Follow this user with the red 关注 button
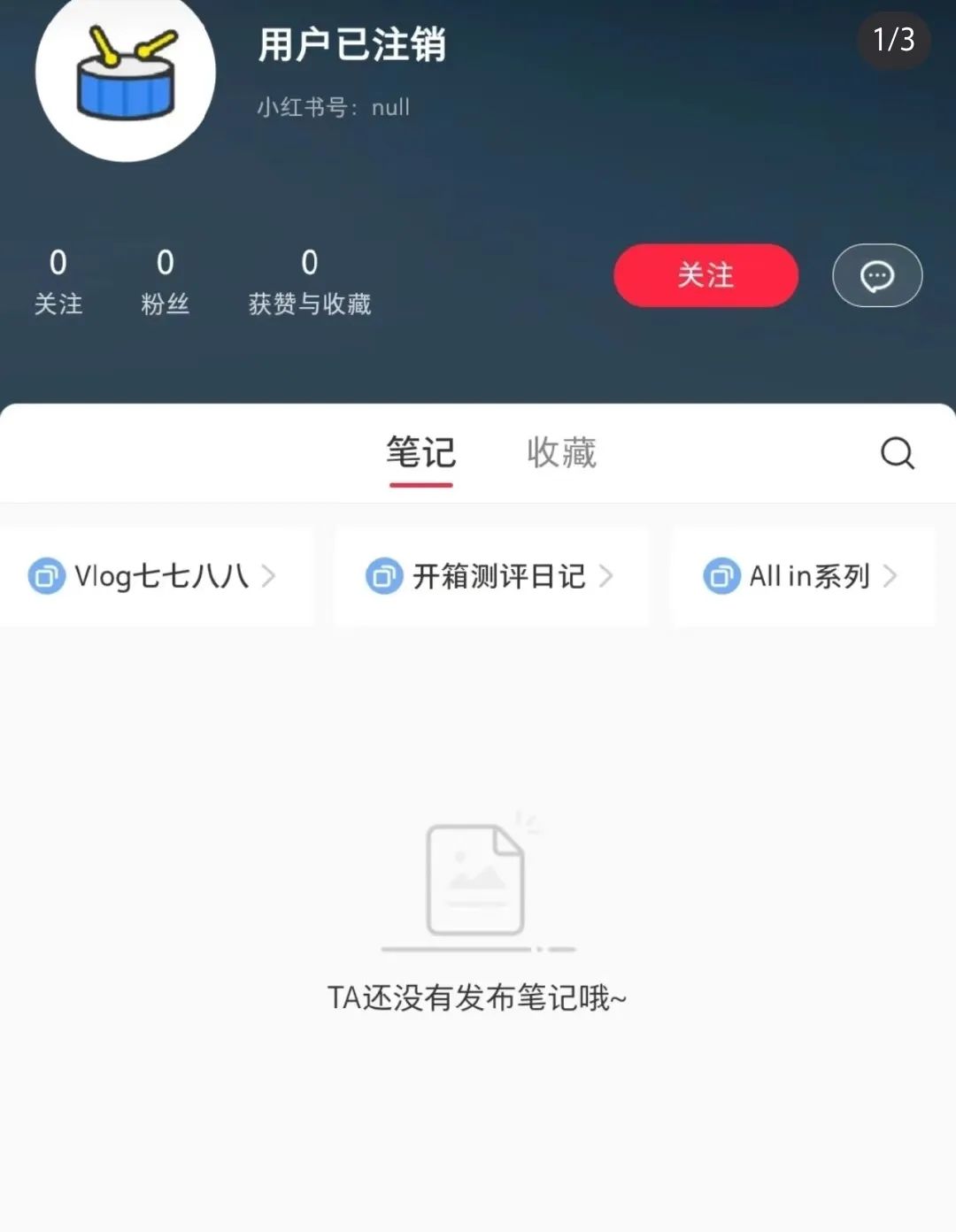956x1232 pixels. point(705,275)
